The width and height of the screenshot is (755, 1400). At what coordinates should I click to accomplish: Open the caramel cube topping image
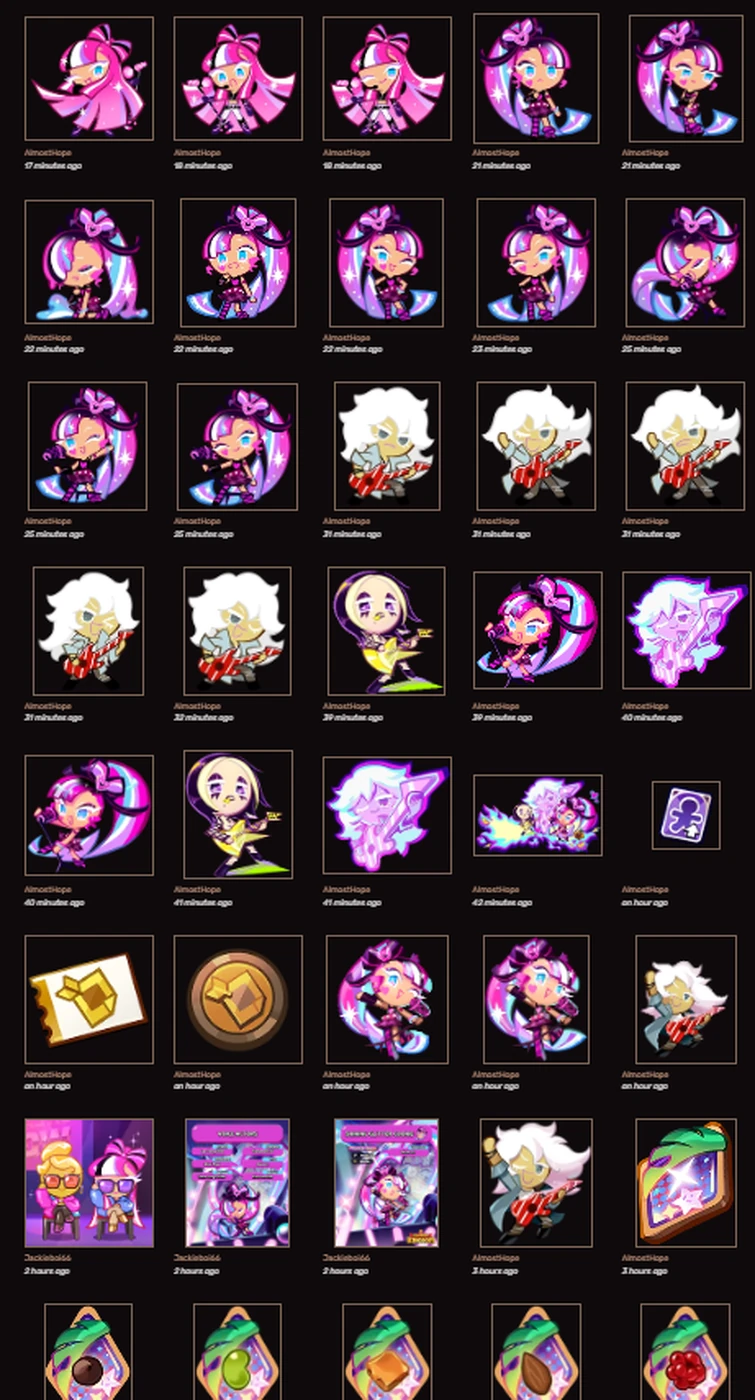[x=387, y=1355]
